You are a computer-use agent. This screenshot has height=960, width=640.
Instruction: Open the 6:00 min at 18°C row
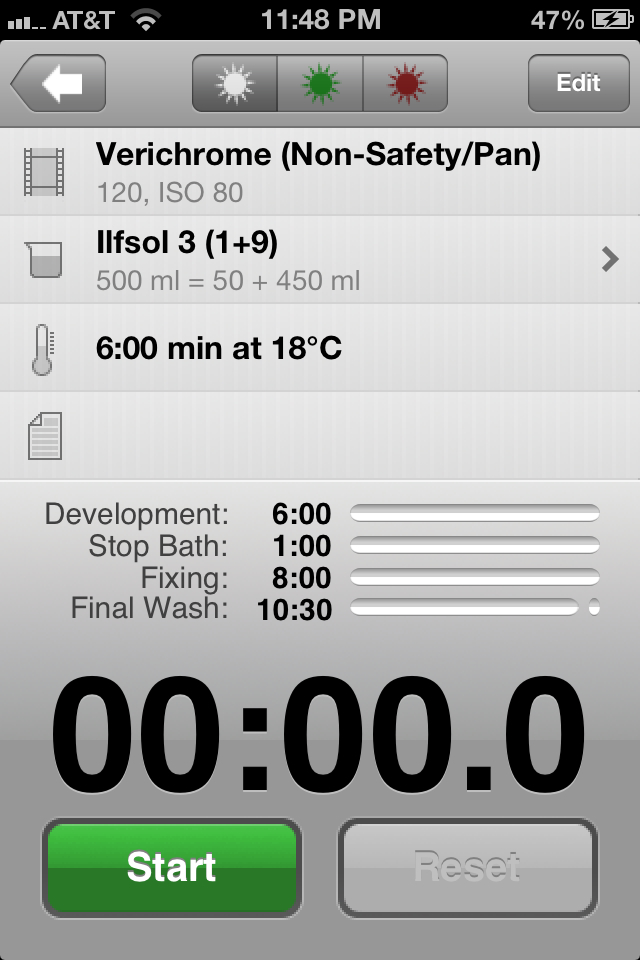coord(320,347)
